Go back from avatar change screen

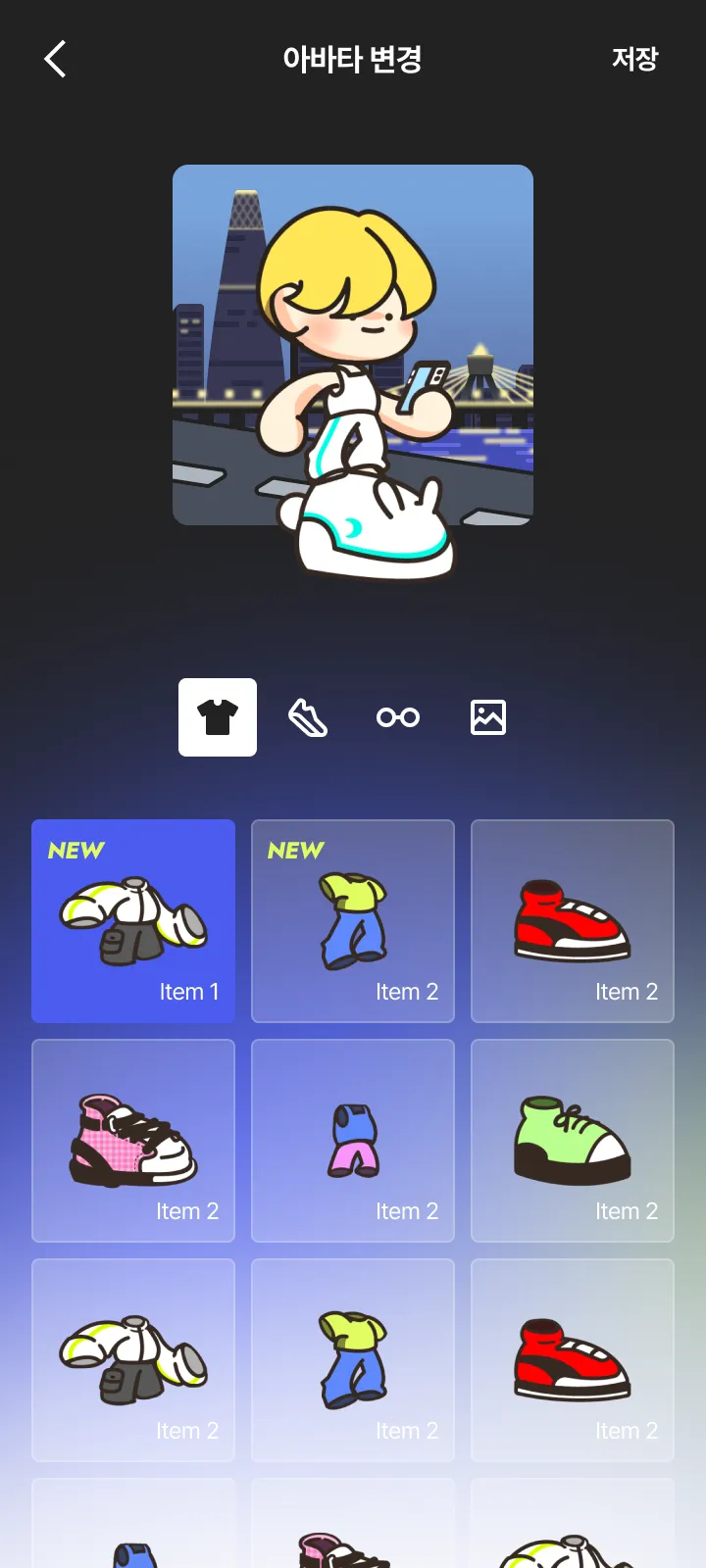pos(56,59)
